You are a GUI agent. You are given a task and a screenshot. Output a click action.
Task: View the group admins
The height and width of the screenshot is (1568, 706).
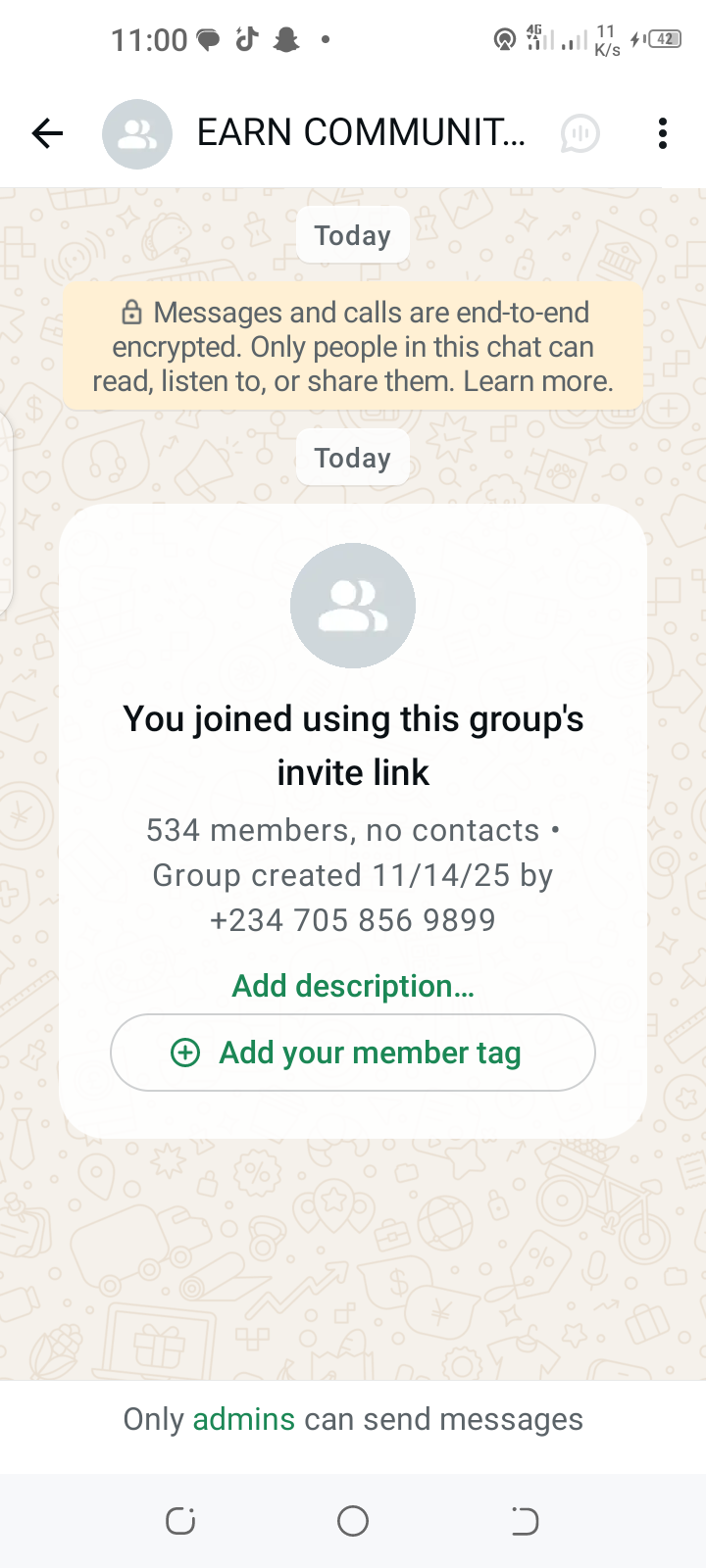(243, 1419)
